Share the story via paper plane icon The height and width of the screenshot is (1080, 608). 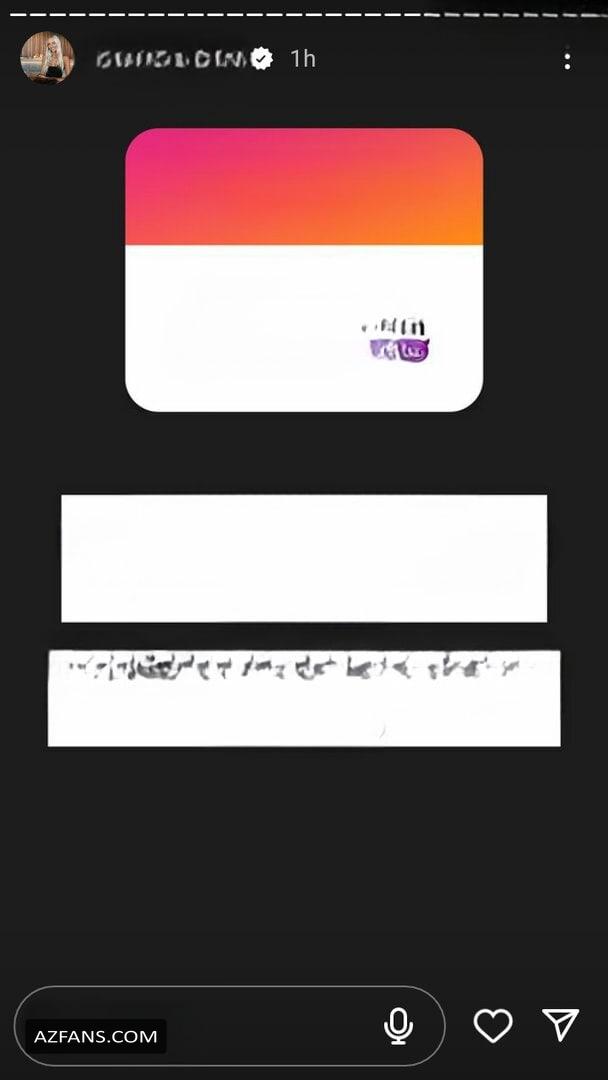pos(560,1025)
